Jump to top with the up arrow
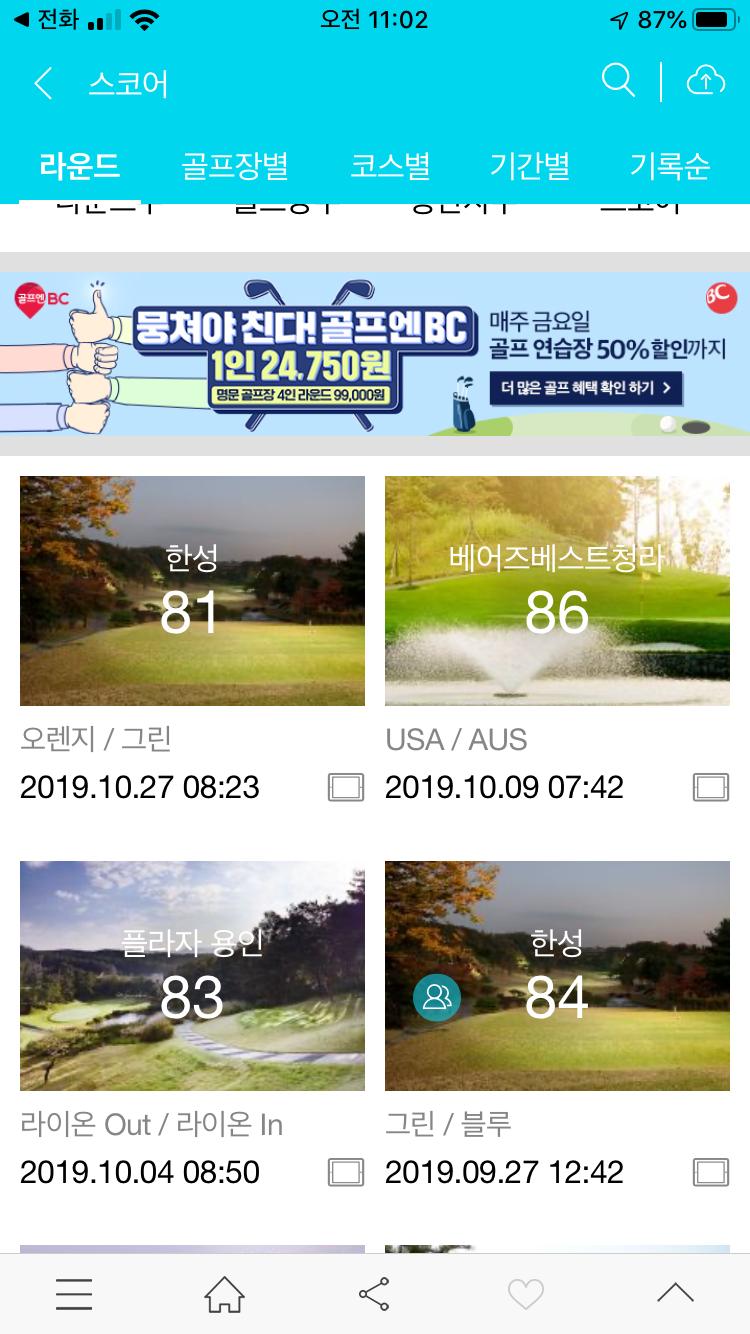 [x=675, y=1294]
